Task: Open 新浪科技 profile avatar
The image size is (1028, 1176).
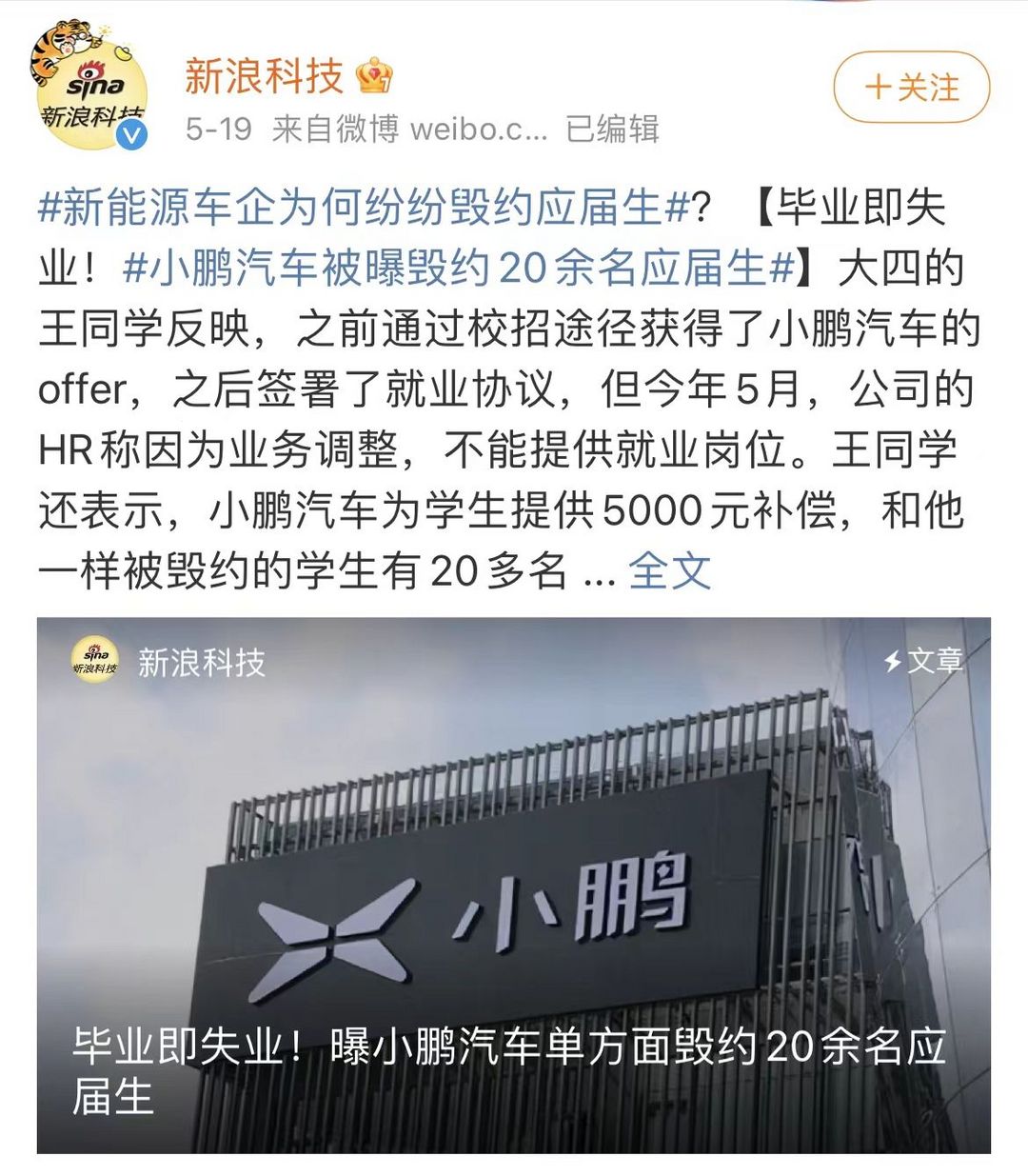Action: click(x=91, y=93)
